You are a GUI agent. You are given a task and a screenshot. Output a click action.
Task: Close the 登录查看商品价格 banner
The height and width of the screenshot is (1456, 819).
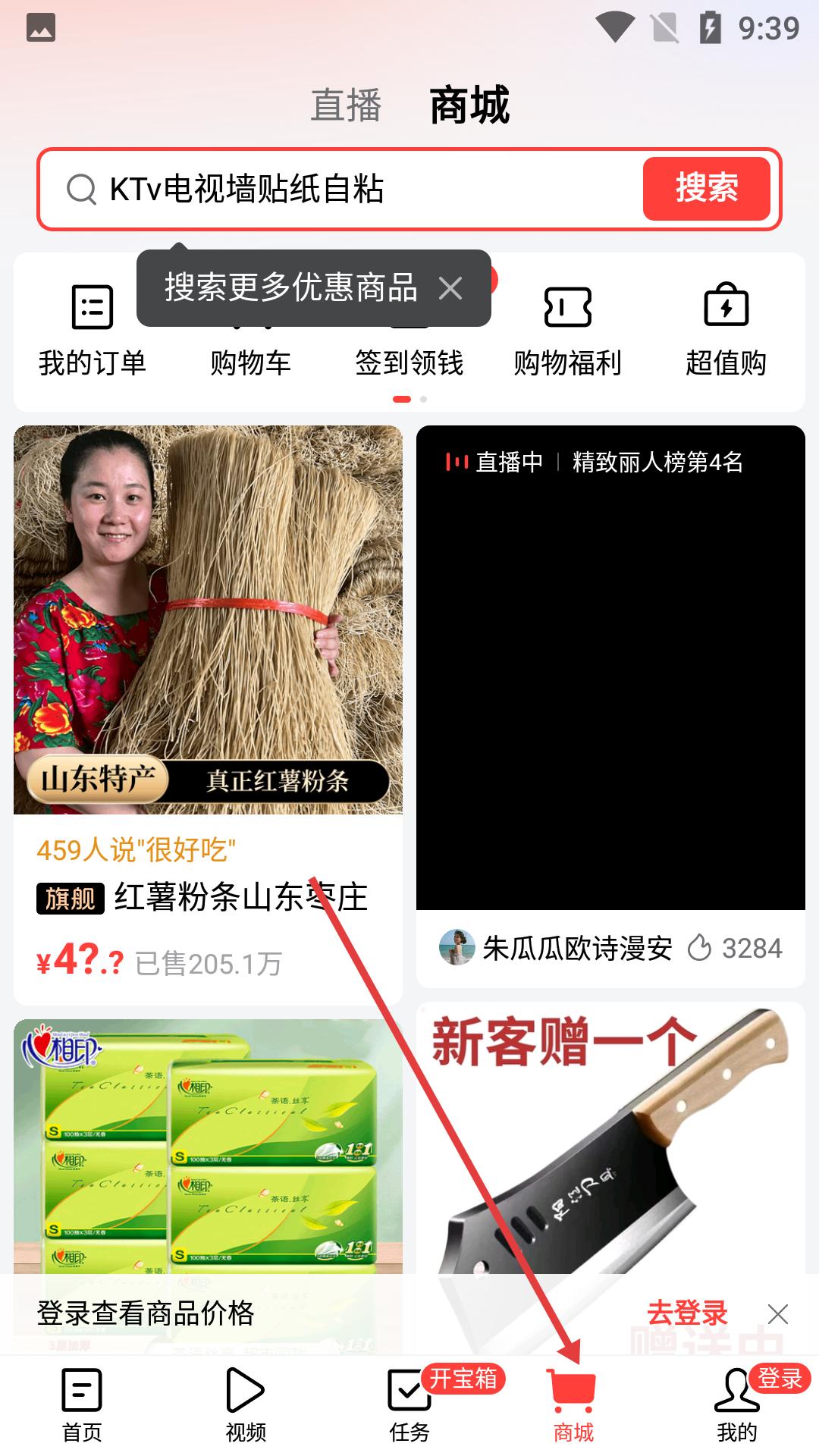(x=777, y=1313)
